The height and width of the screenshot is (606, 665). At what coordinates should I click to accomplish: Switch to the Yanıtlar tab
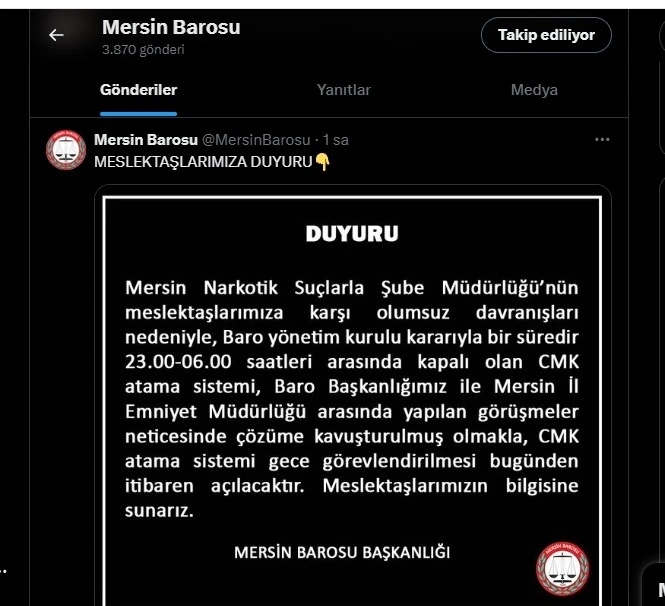tap(343, 90)
